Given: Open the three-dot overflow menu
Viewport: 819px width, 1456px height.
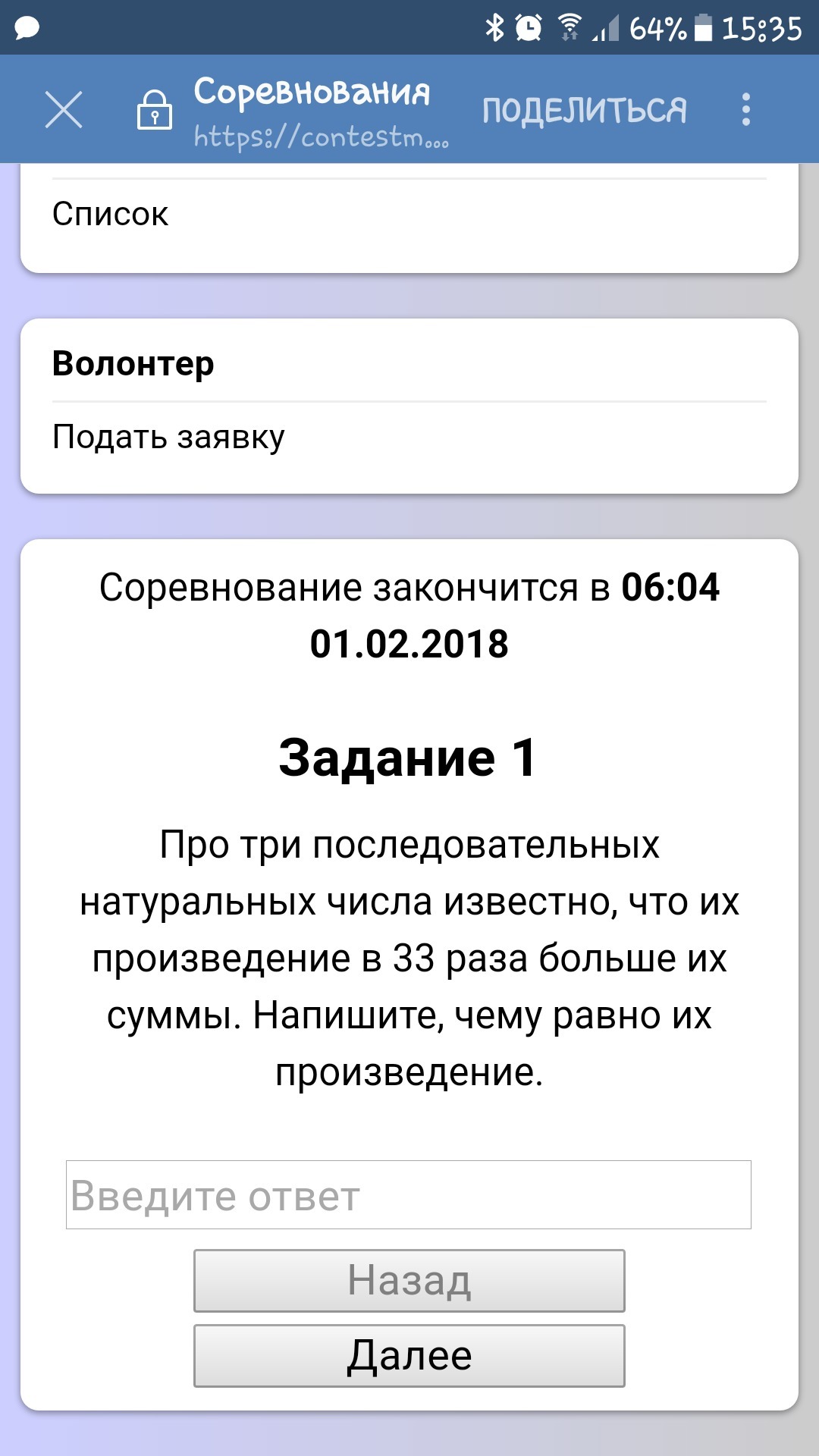Looking at the screenshot, I should pyautogui.click(x=746, y=110).
